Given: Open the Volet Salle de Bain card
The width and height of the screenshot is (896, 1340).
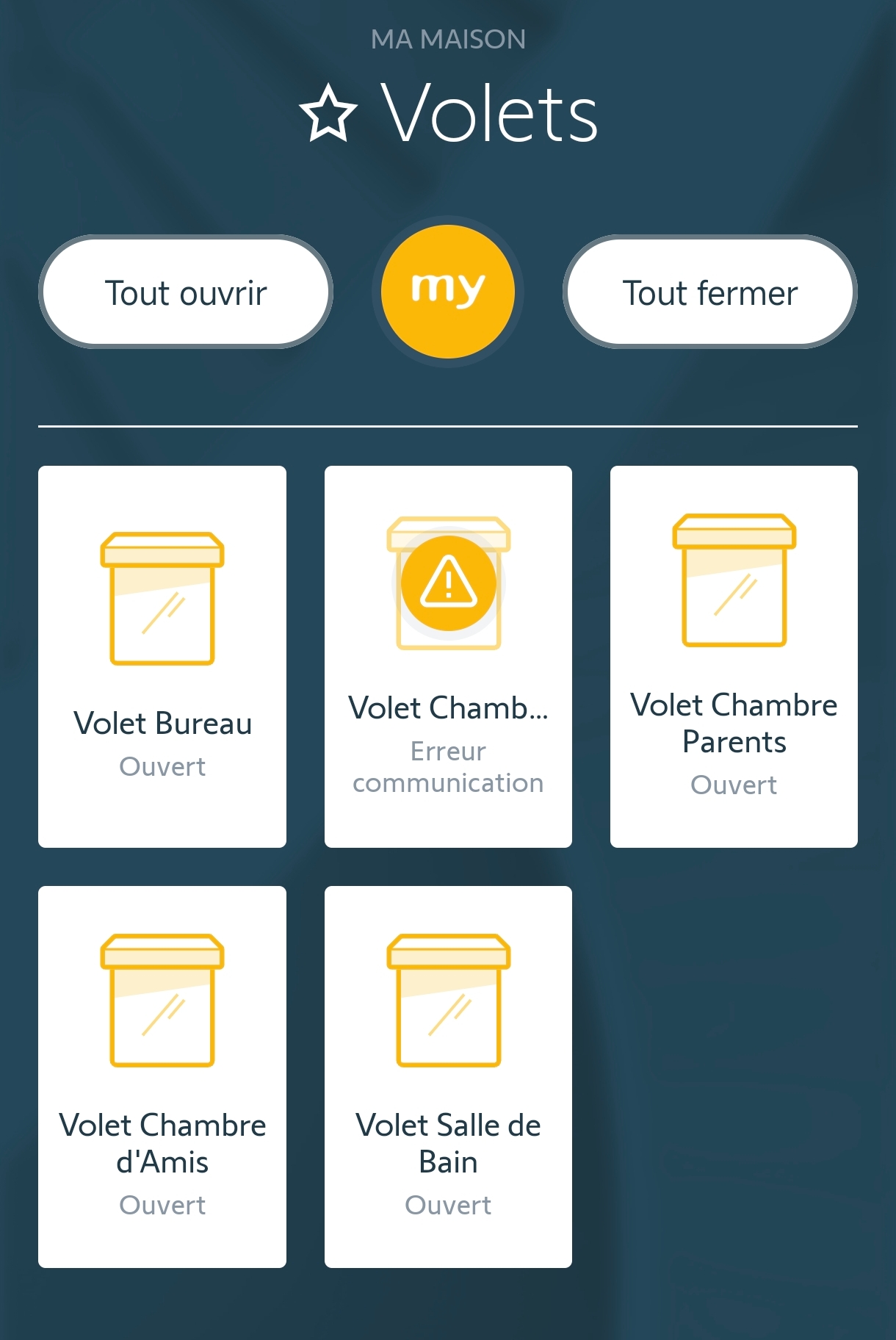Looking at the screenshot, I should [x=448, y=1076].
